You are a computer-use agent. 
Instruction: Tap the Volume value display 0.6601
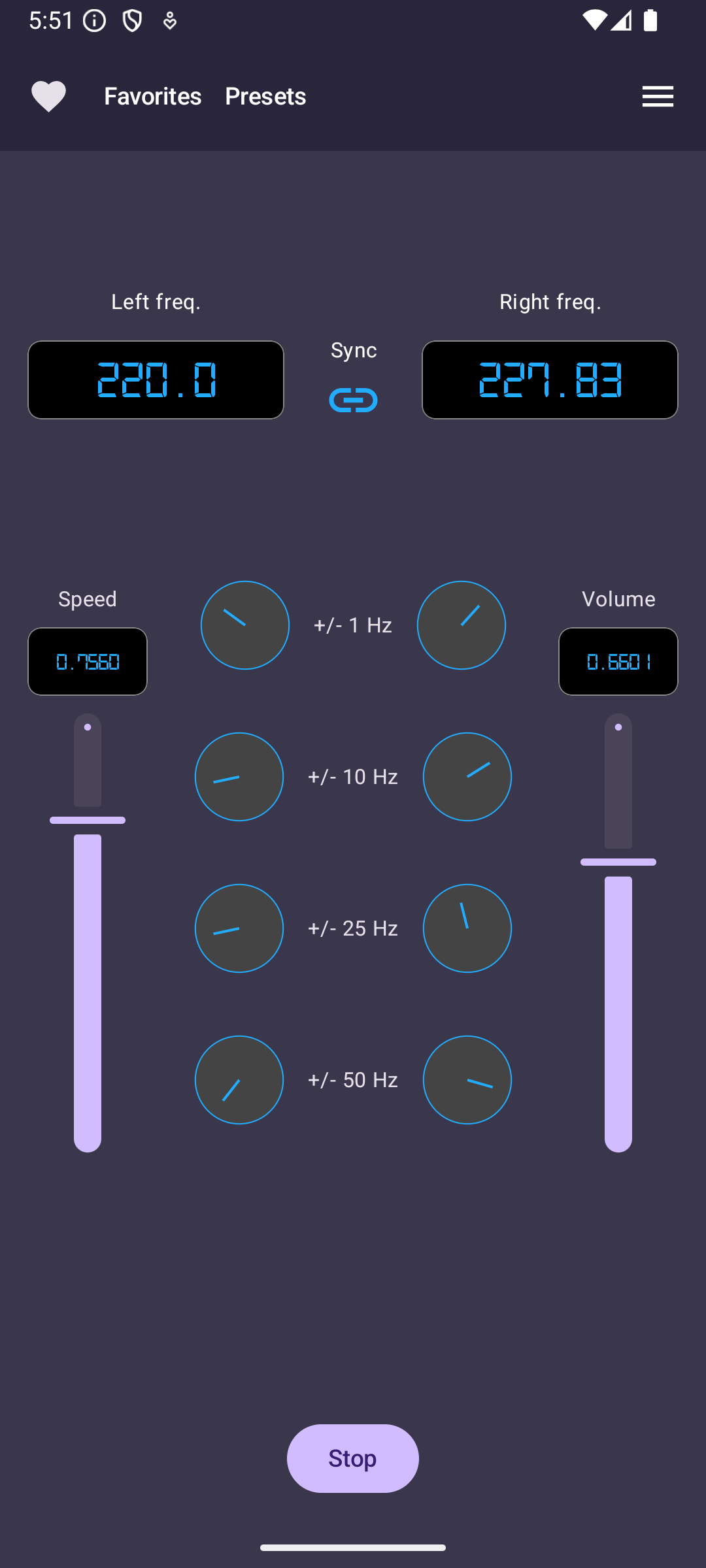(x=618, y=661)
